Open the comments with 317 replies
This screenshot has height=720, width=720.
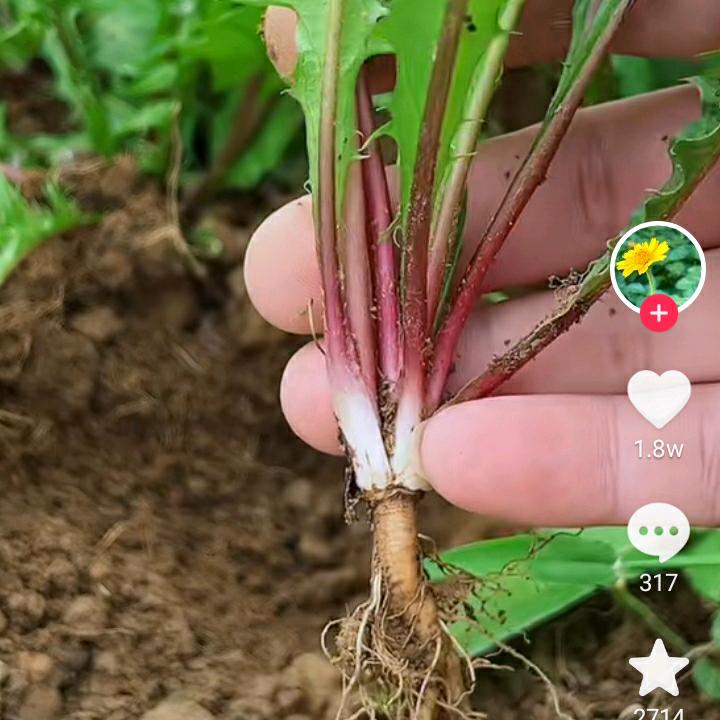[x=658, y=532]
